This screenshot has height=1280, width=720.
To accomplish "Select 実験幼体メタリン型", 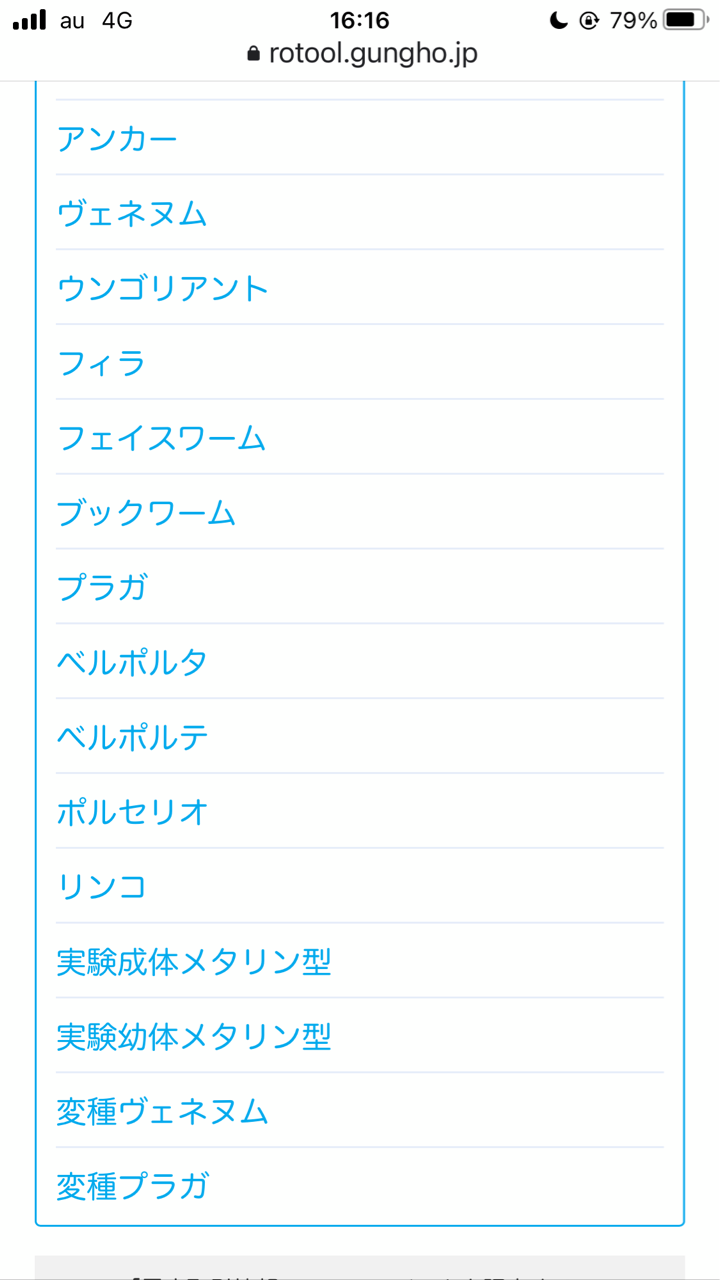I will coord(194,1037).
